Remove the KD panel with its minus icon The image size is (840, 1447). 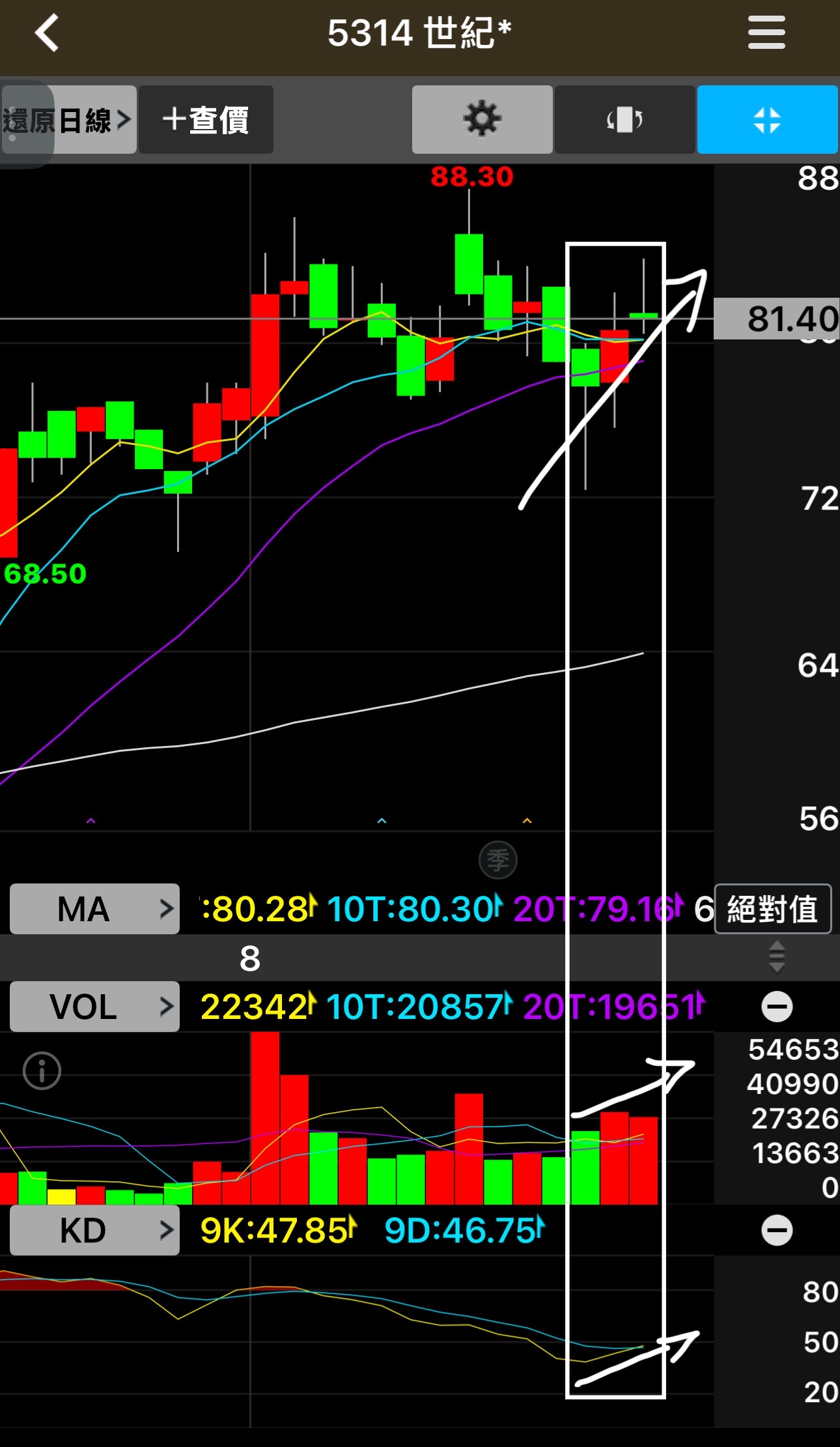[776, 1231]
